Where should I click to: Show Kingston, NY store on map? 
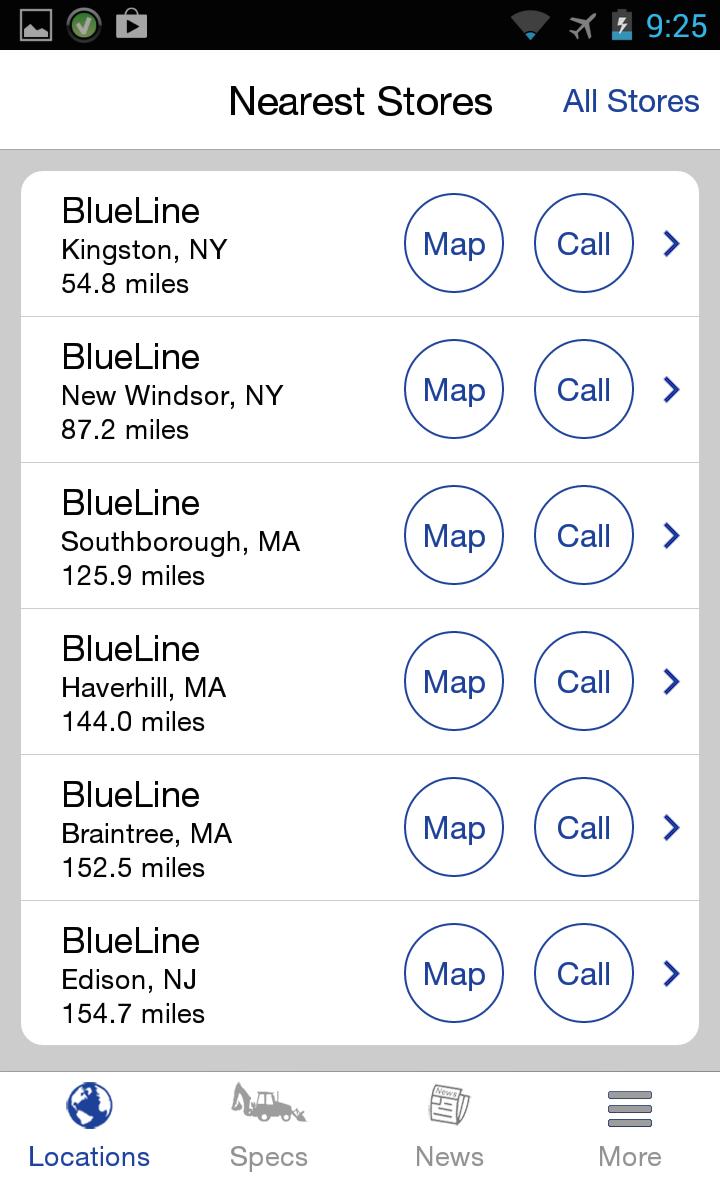[x=454, y=244]
